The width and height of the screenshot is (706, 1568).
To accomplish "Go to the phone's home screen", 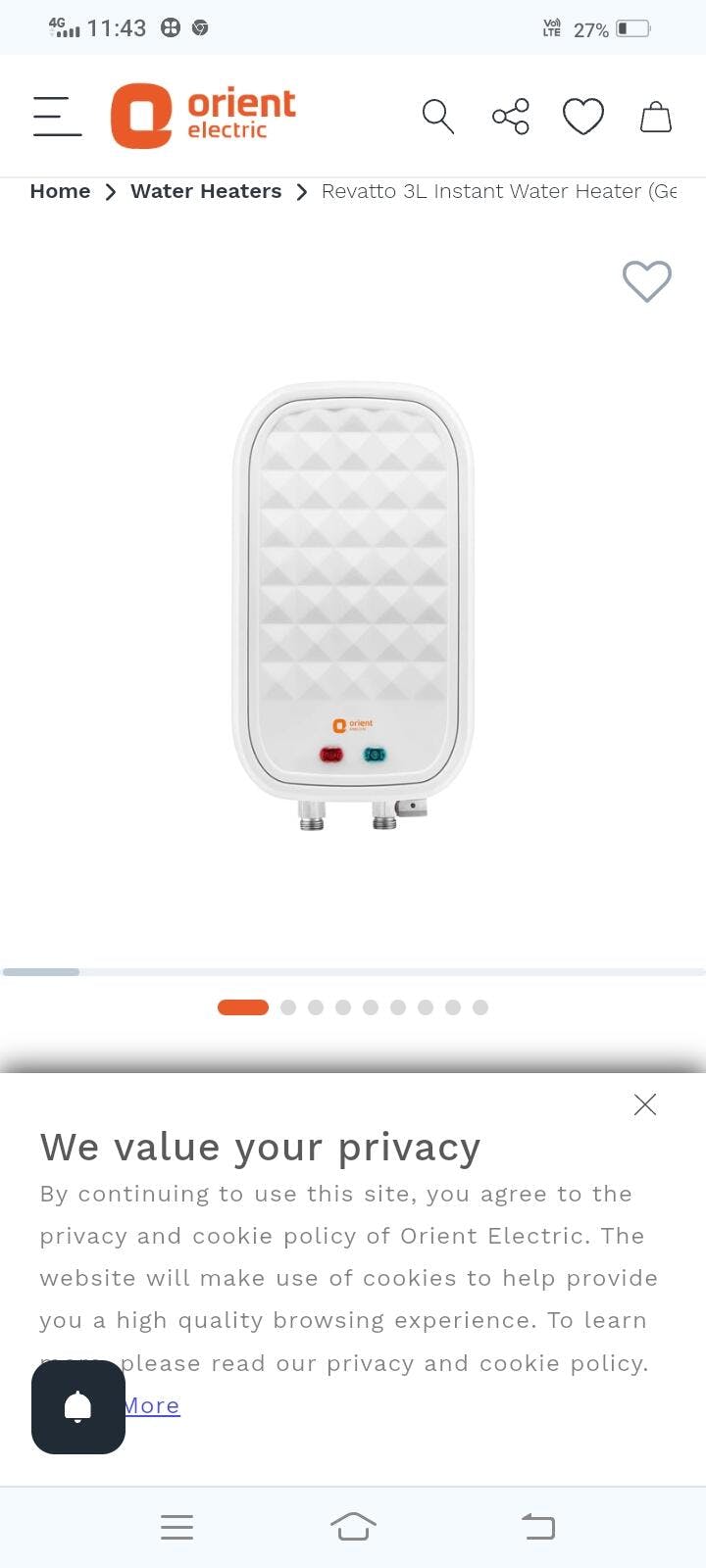I will coord(353,1527).
